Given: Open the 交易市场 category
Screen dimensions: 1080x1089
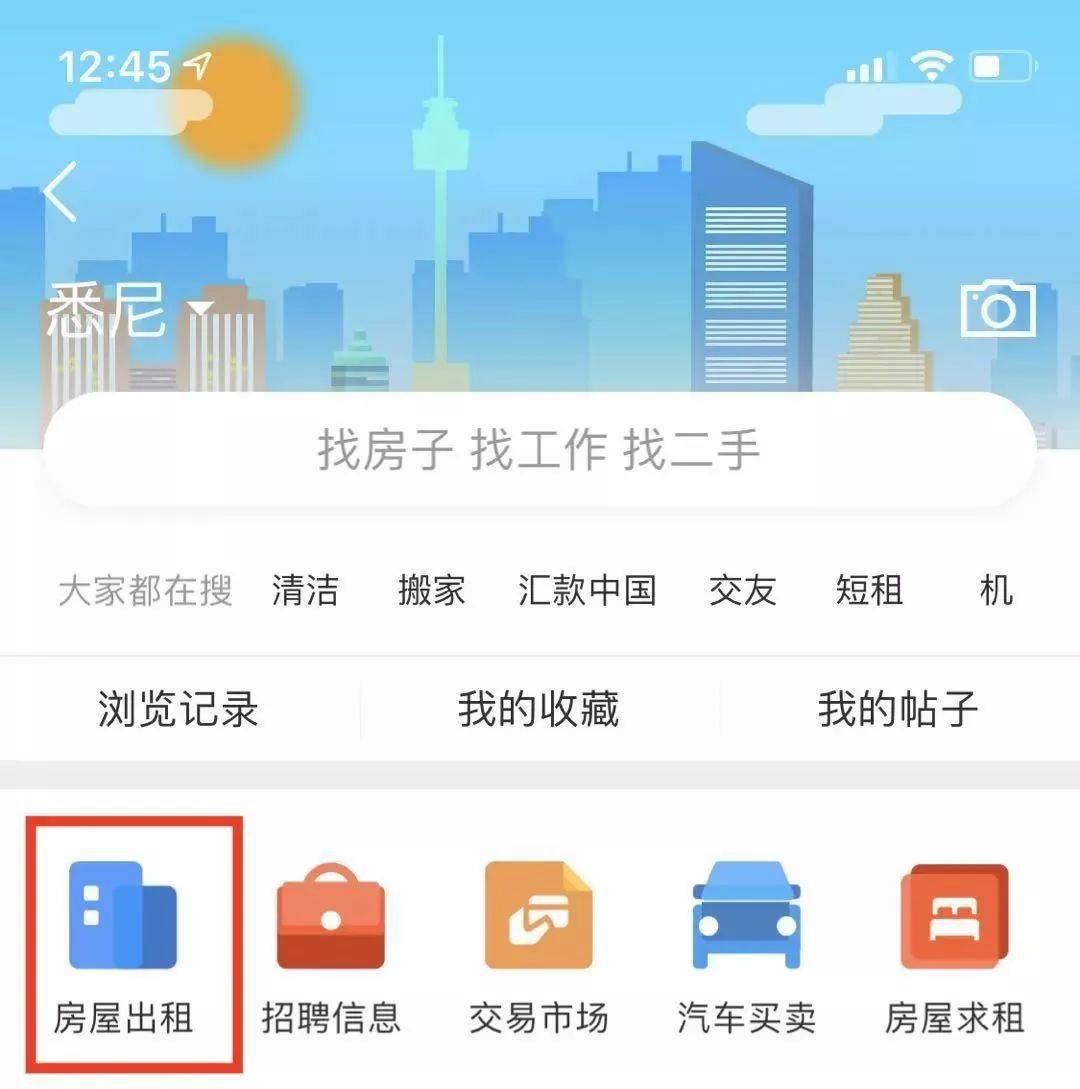Looking at the screenshot, I should [539, 945].
